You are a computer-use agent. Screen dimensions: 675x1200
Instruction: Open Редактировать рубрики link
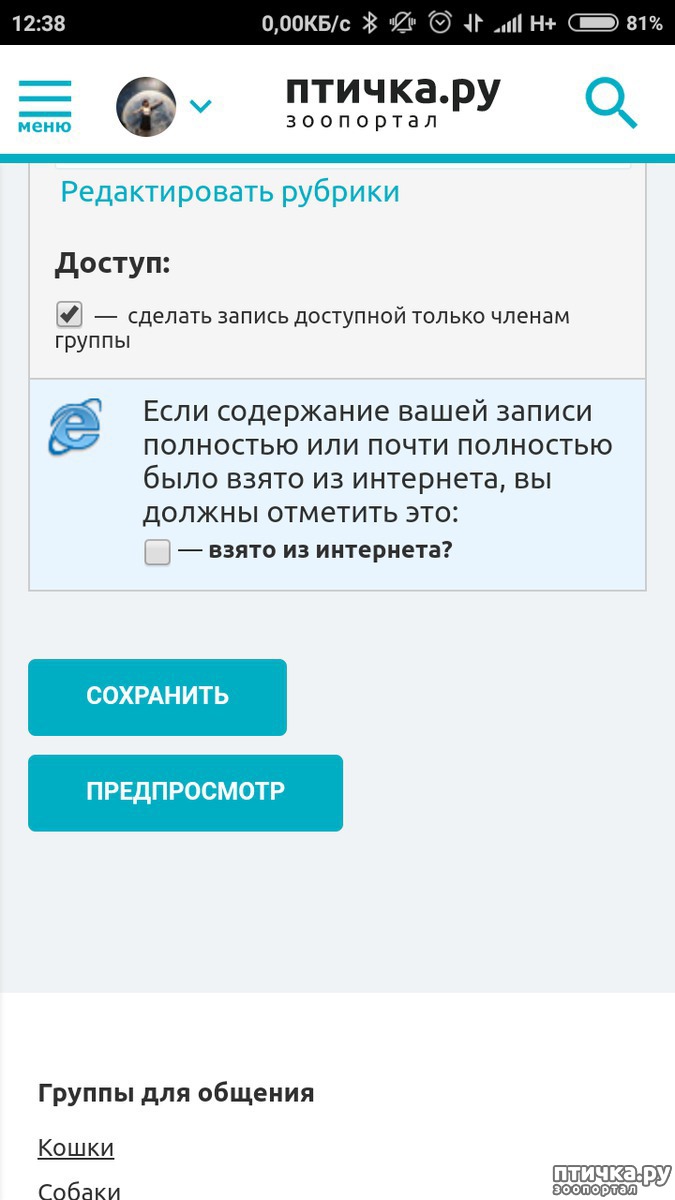coord(230,192)
